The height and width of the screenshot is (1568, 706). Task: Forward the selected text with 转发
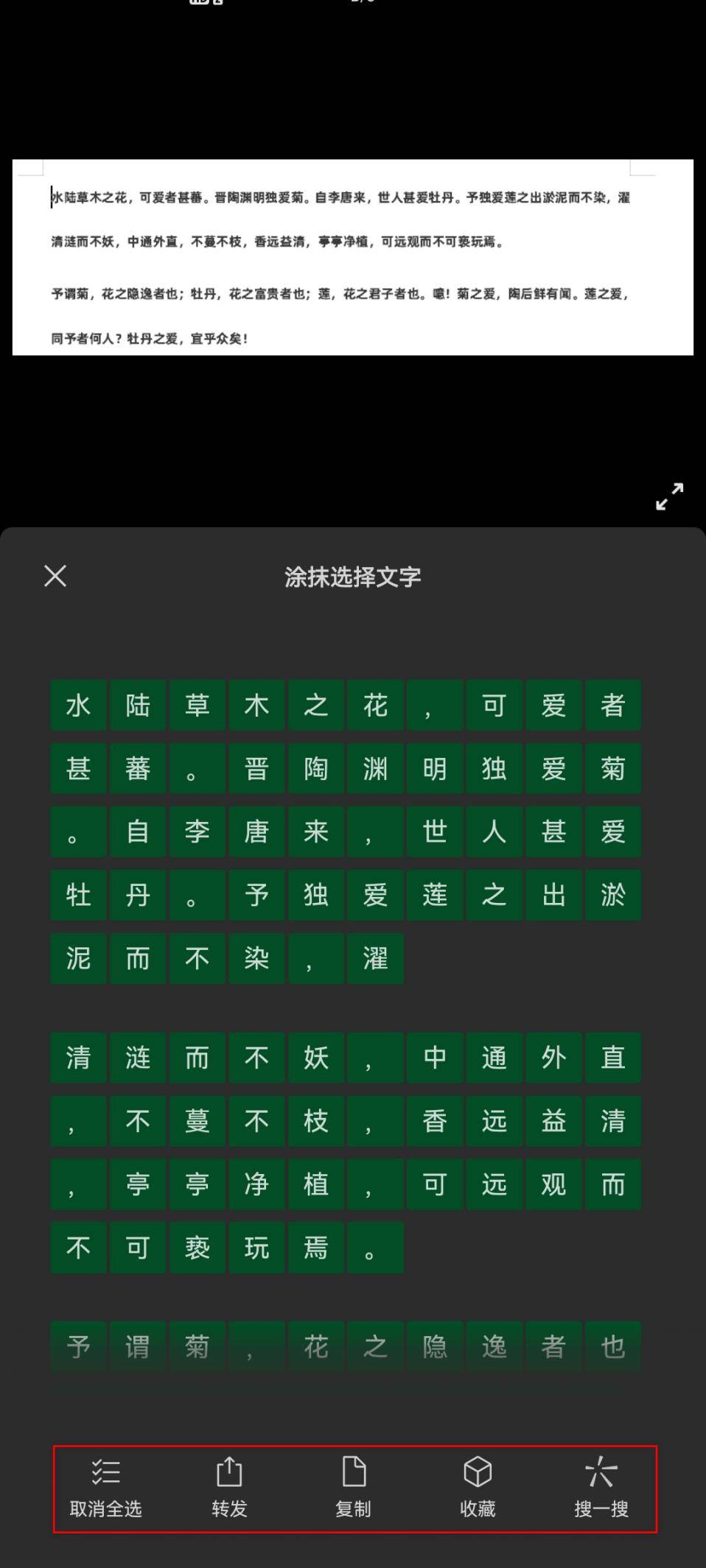point(229,1488)
